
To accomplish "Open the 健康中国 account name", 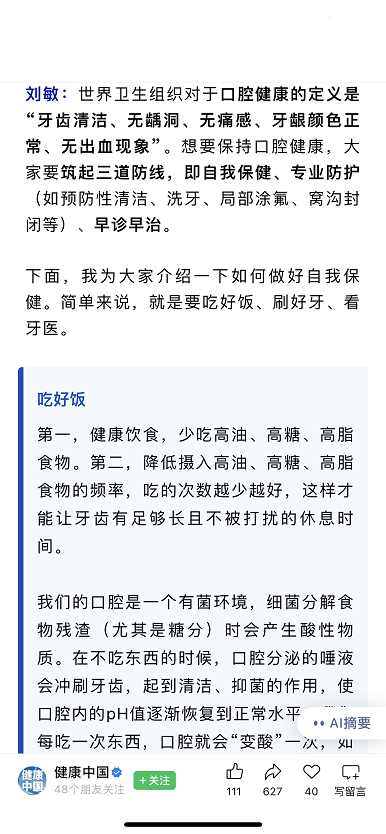I will point(82,772).
